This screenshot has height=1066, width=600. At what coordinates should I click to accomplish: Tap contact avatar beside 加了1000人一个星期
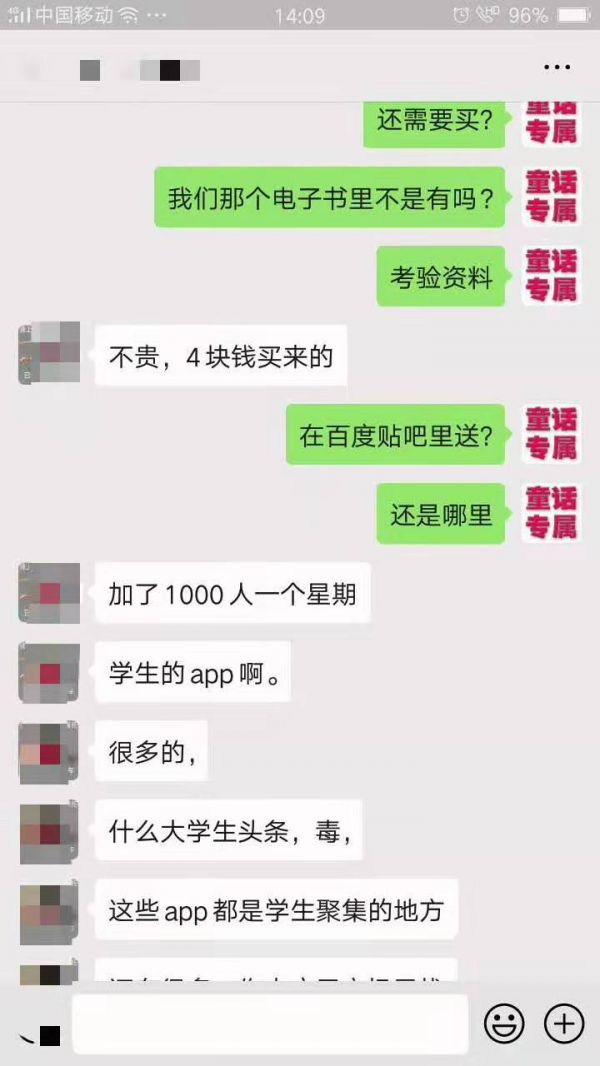click(48, 593)
